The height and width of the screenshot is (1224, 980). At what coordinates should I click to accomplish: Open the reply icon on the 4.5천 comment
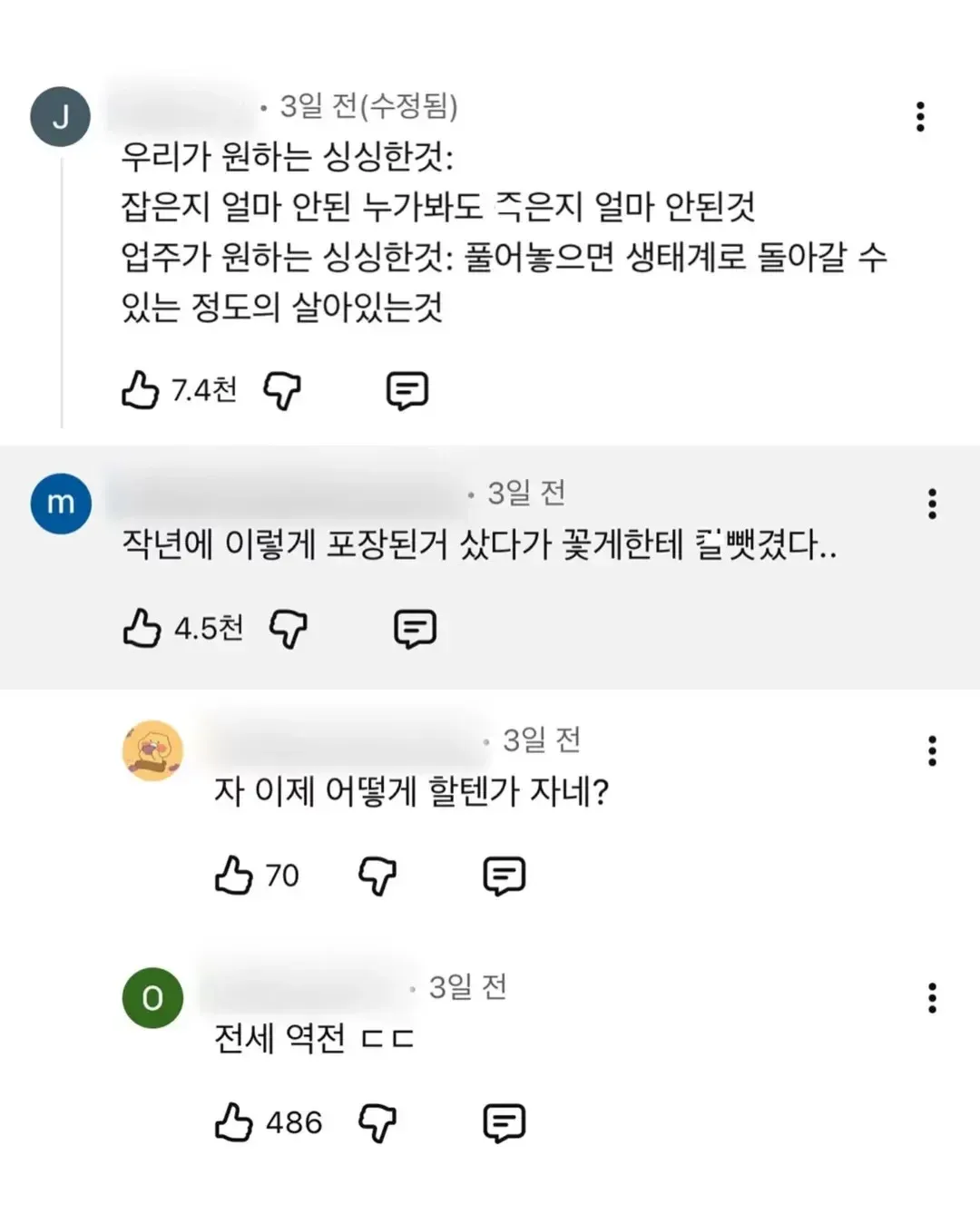[413, 628]
